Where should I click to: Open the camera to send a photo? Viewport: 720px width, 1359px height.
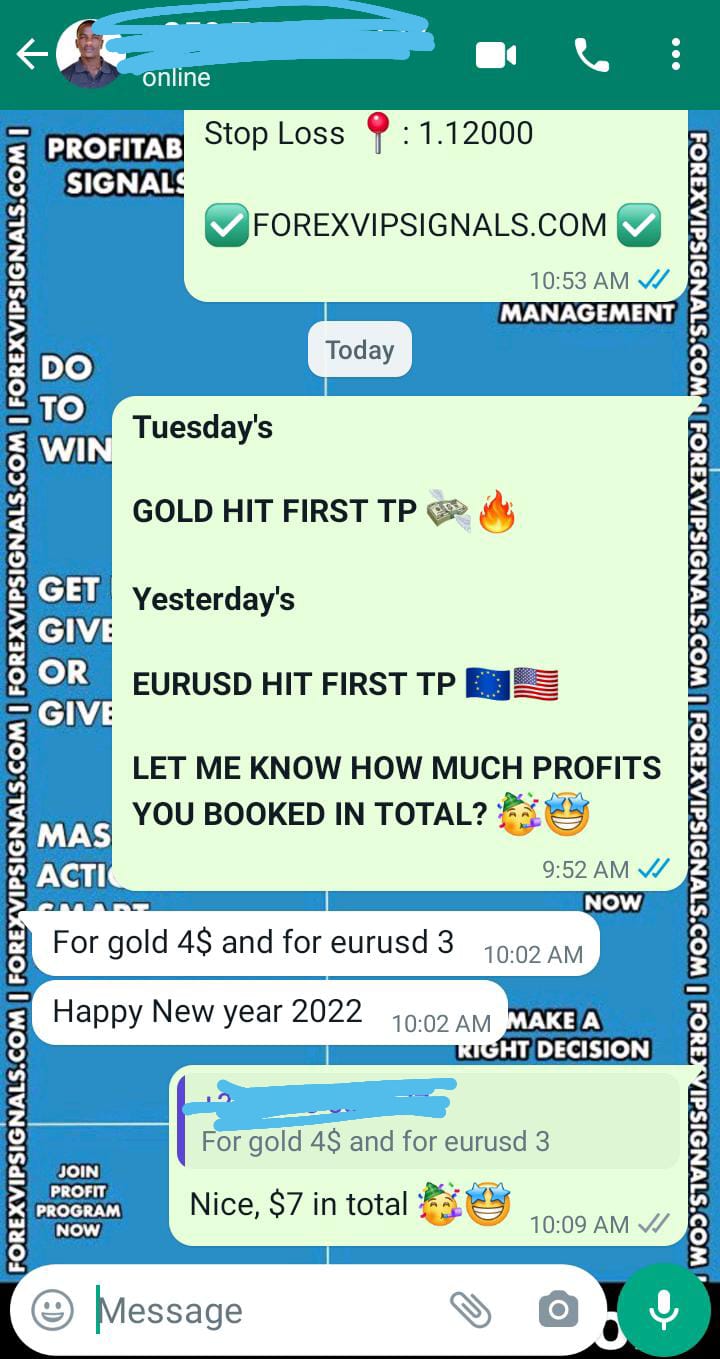point(557,1308)
